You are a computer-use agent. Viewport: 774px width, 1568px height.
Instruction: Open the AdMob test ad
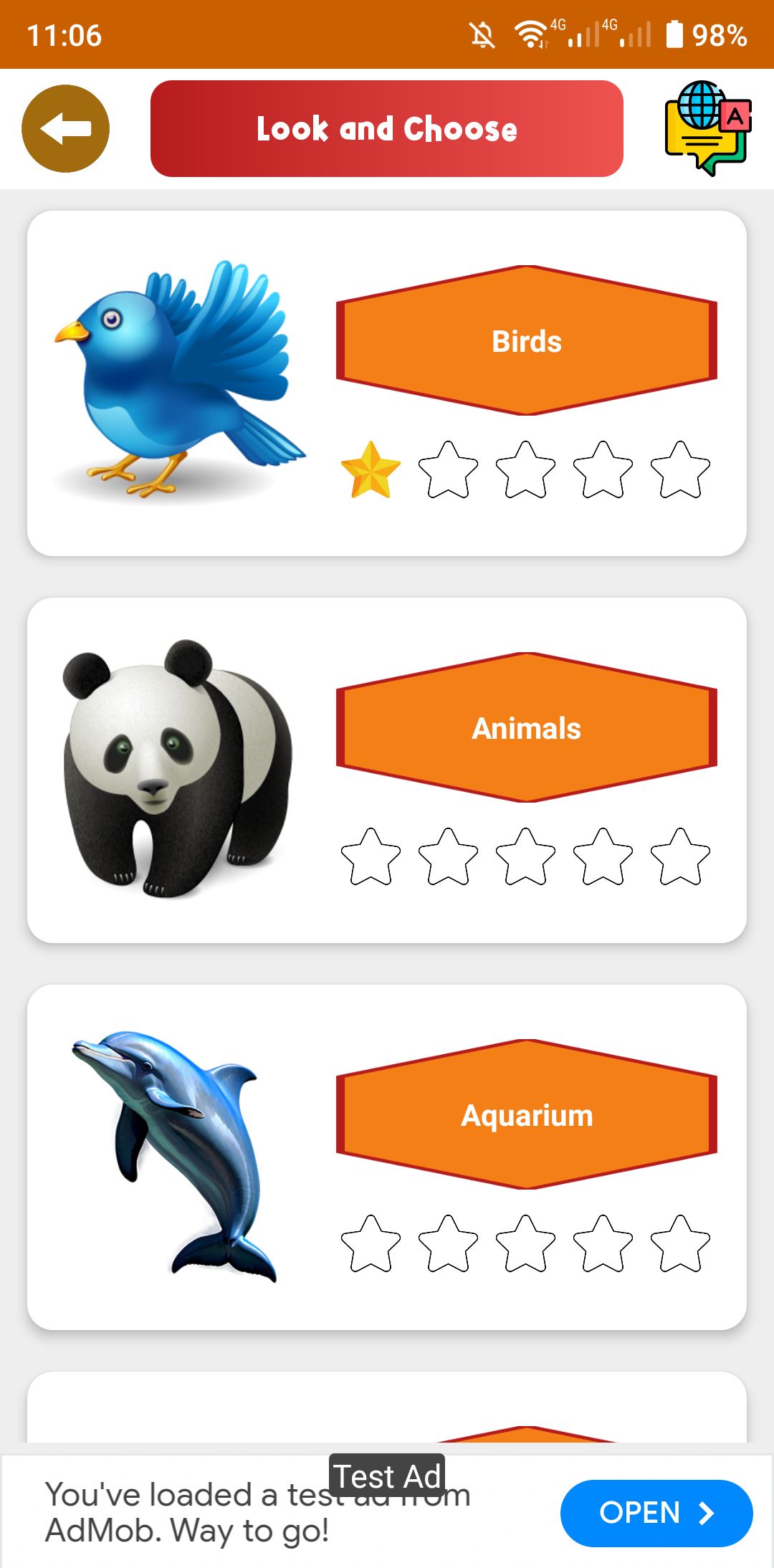pyautogui.click(x=656, y=1513)
